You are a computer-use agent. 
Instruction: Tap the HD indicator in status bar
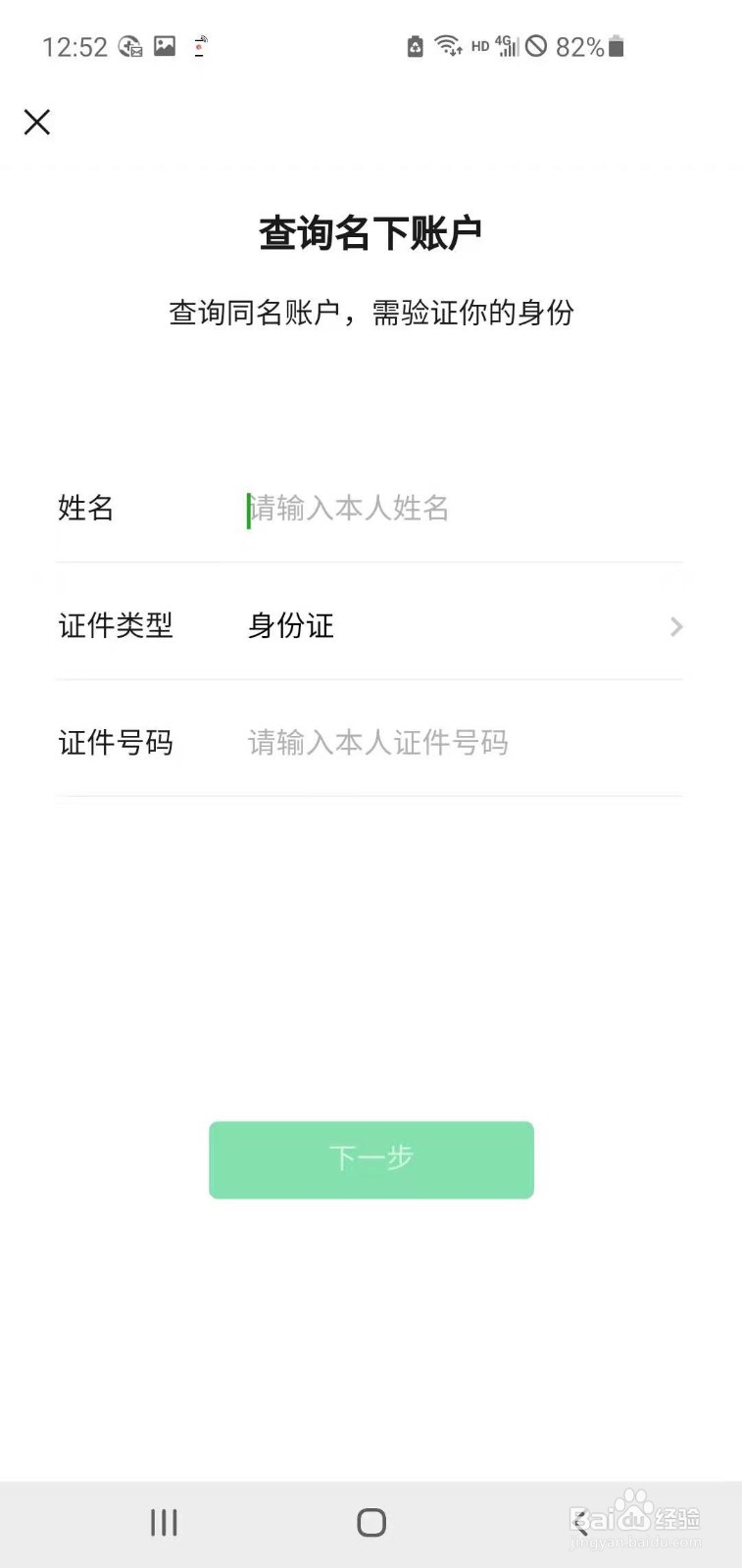tap(478, 44)
